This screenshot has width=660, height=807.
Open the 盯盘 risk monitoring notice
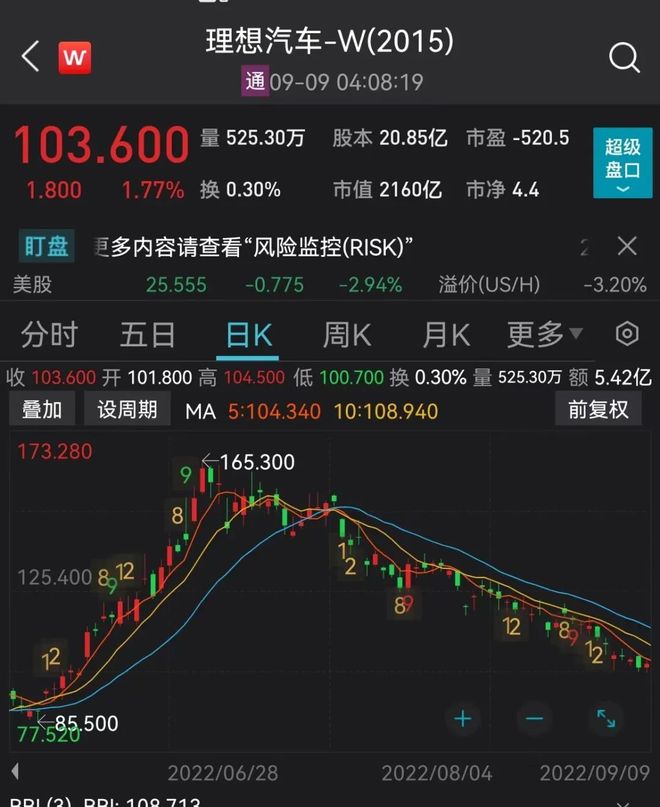250,246
